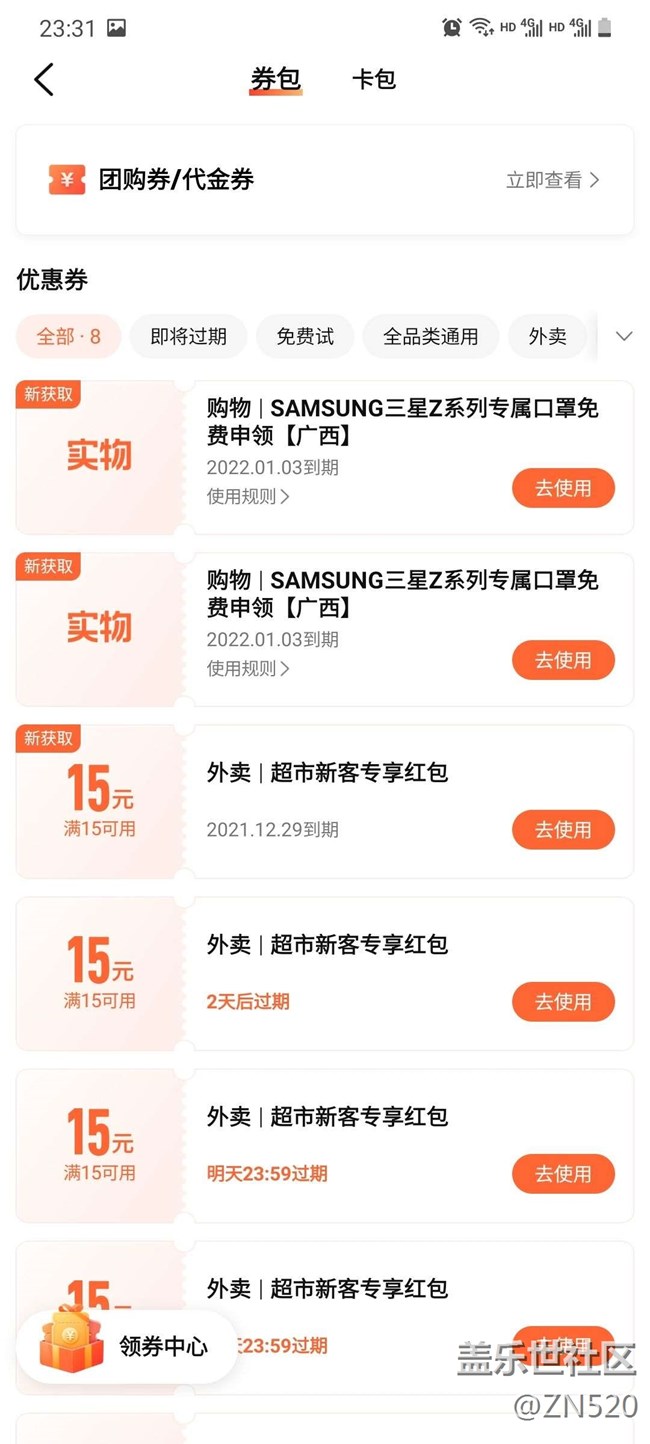650x1444 pixels.
Task: Use the coupon expiring 2天后过期
Action: tap(563, 1001)
